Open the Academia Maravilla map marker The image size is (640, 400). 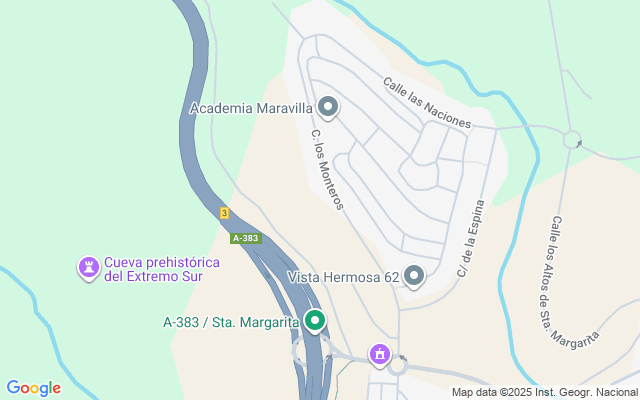point(328,106)
